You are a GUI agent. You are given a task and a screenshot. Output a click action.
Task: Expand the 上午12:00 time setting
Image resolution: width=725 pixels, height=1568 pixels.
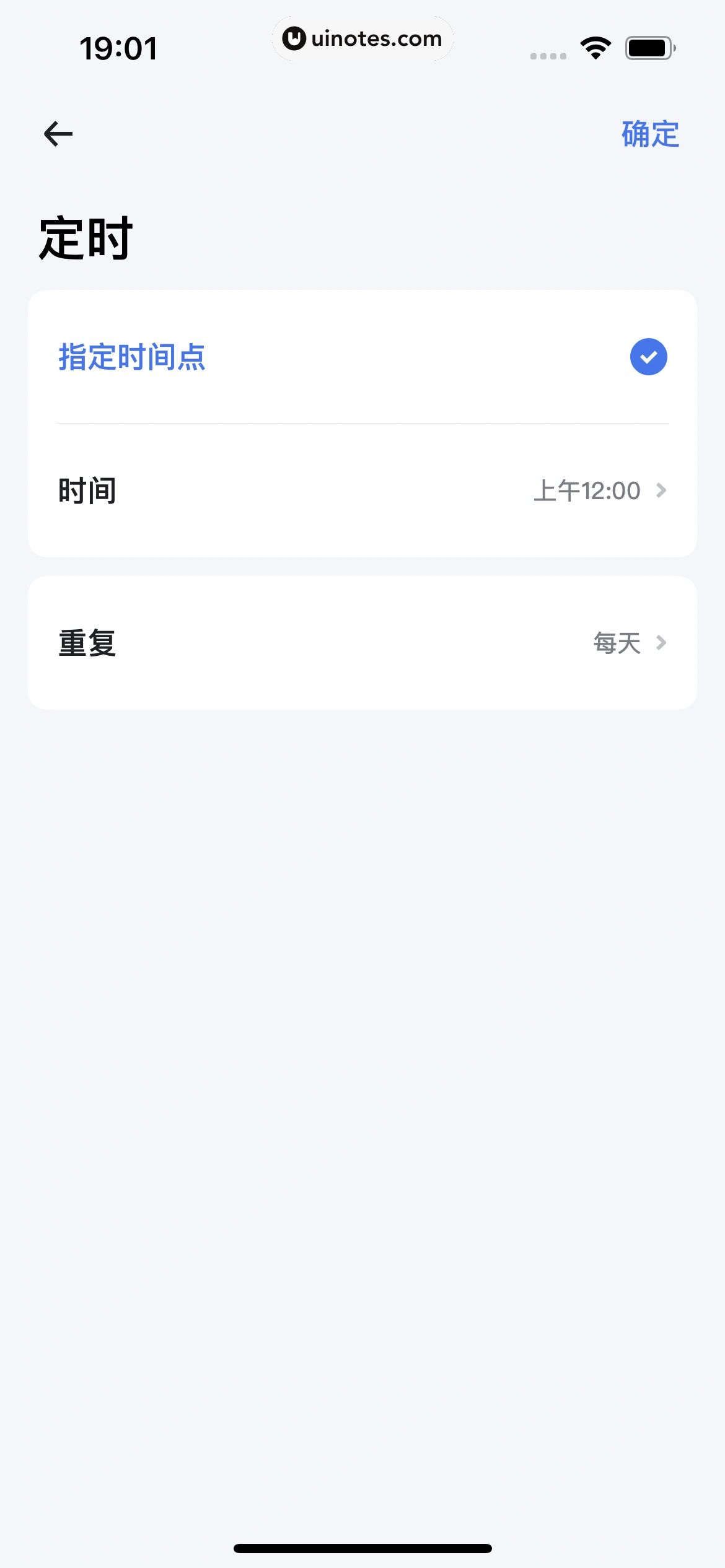(587, 490)
